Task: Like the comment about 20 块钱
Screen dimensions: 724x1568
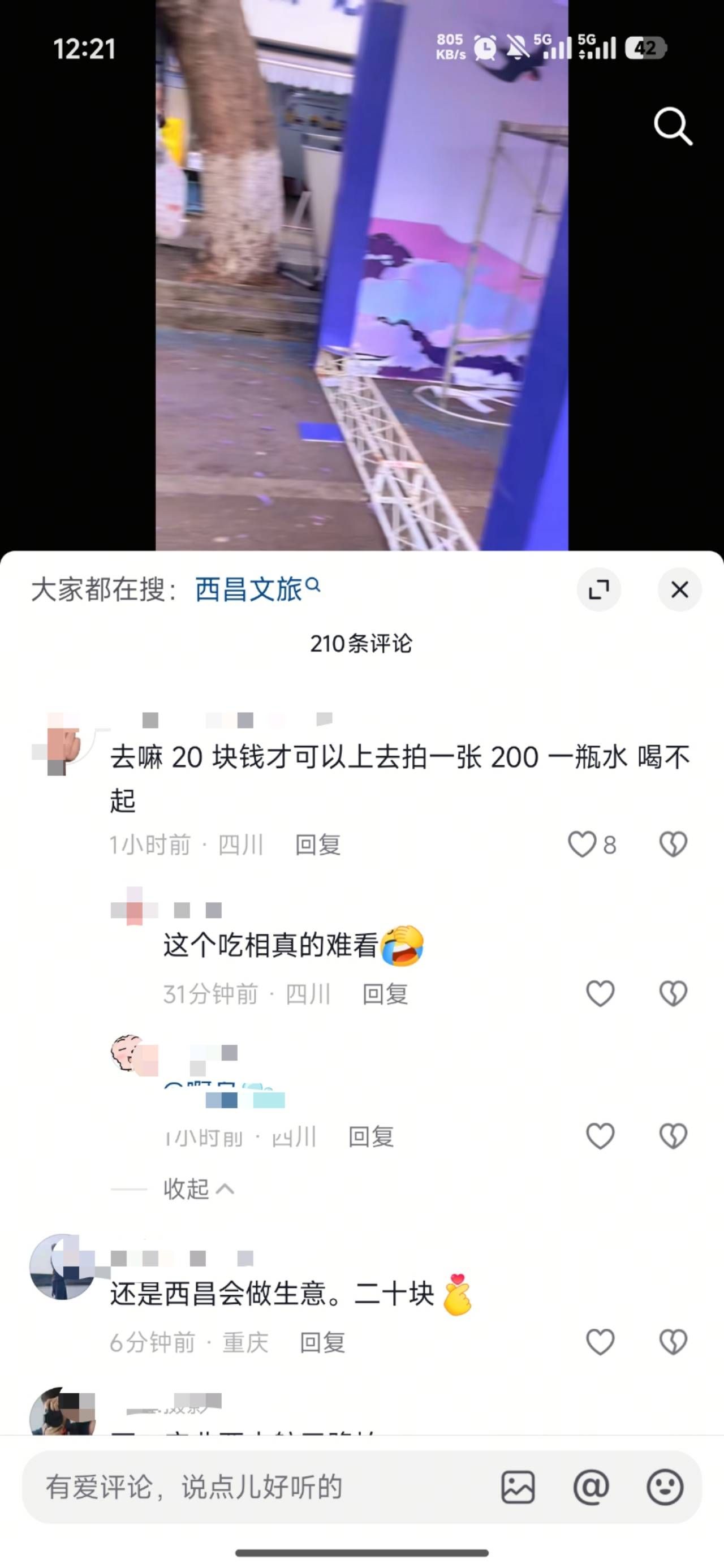Action: click(x=582, y=845)
